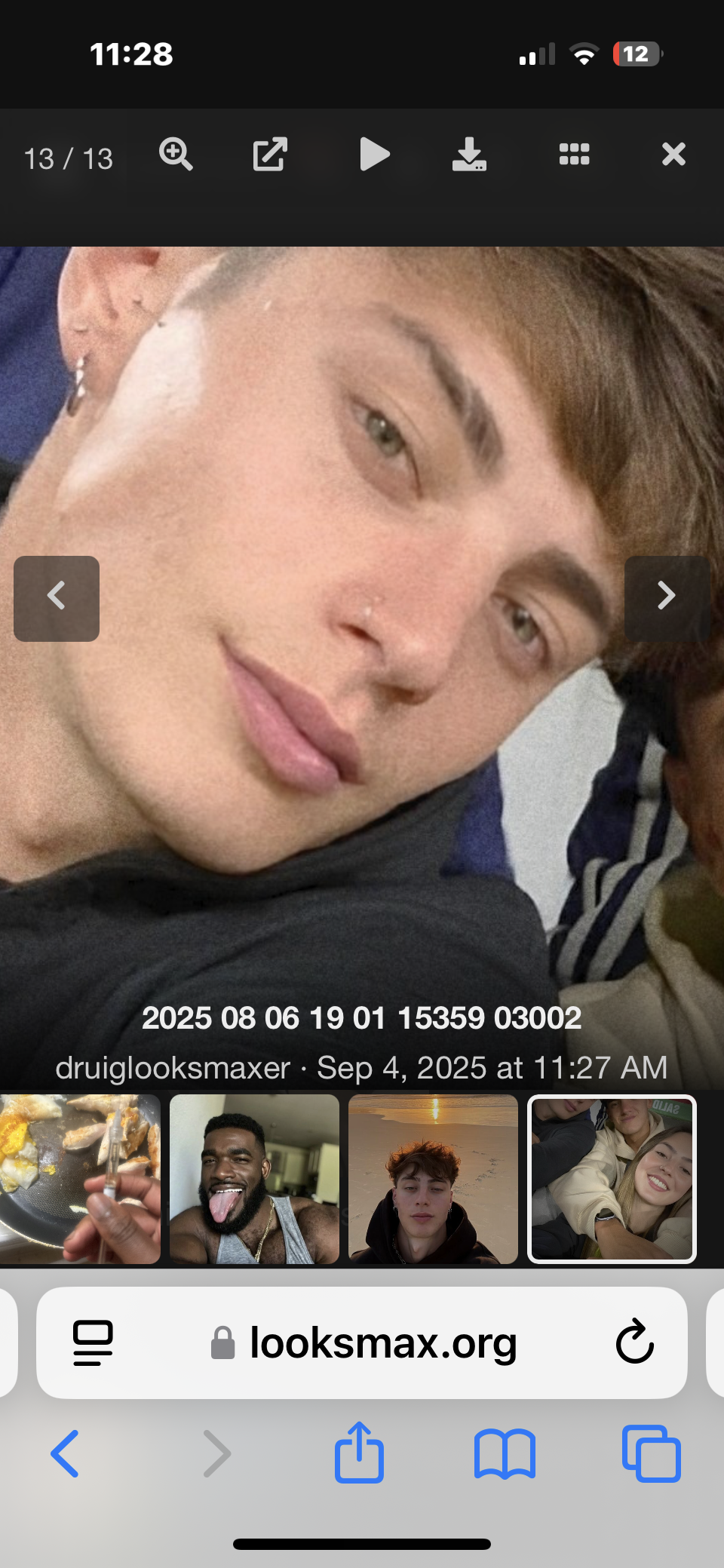Go back in Safari
724x1568 pixels.
tap(65, 1453)
